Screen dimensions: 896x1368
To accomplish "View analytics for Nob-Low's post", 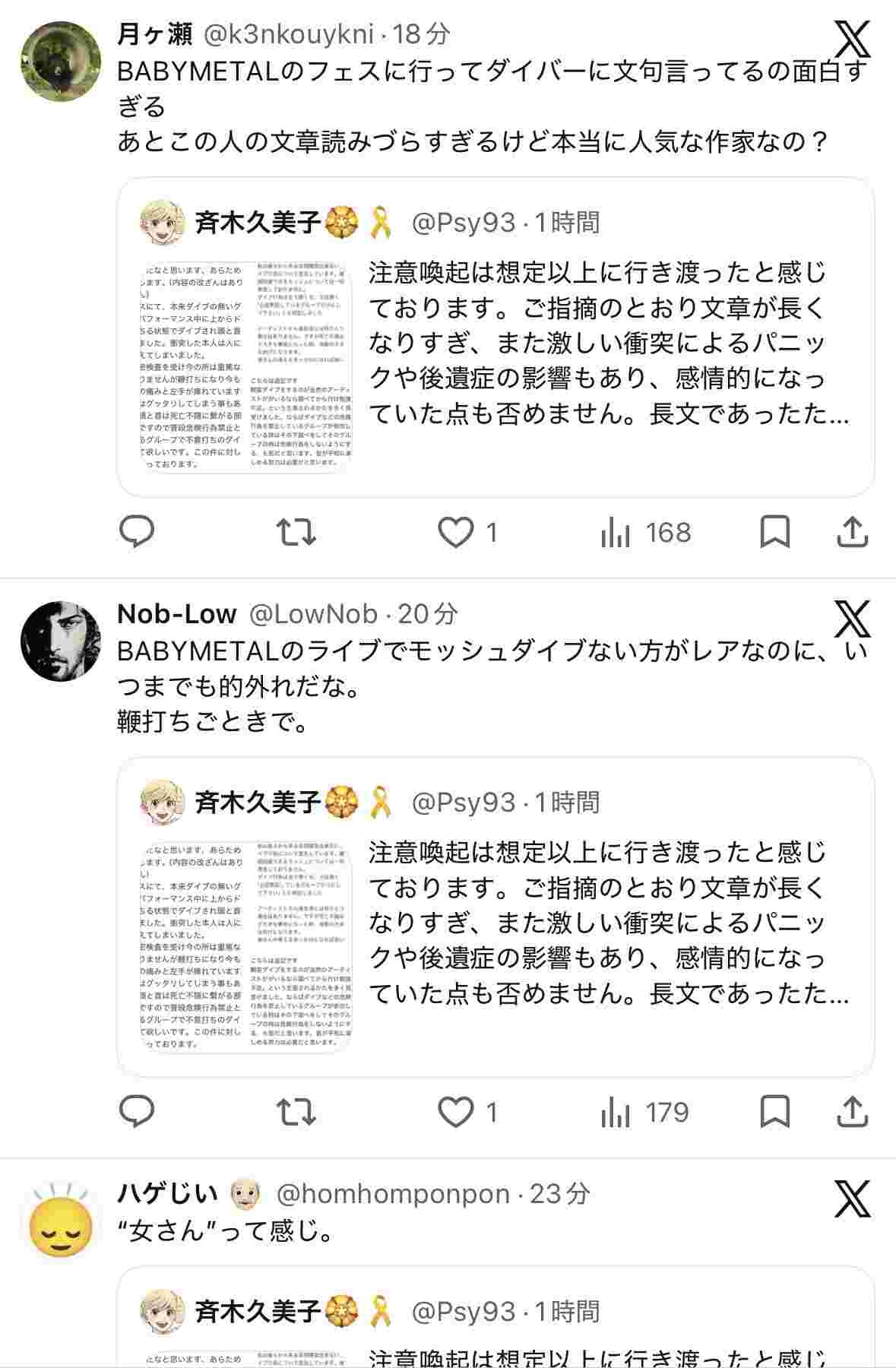I will point(644,1112).
